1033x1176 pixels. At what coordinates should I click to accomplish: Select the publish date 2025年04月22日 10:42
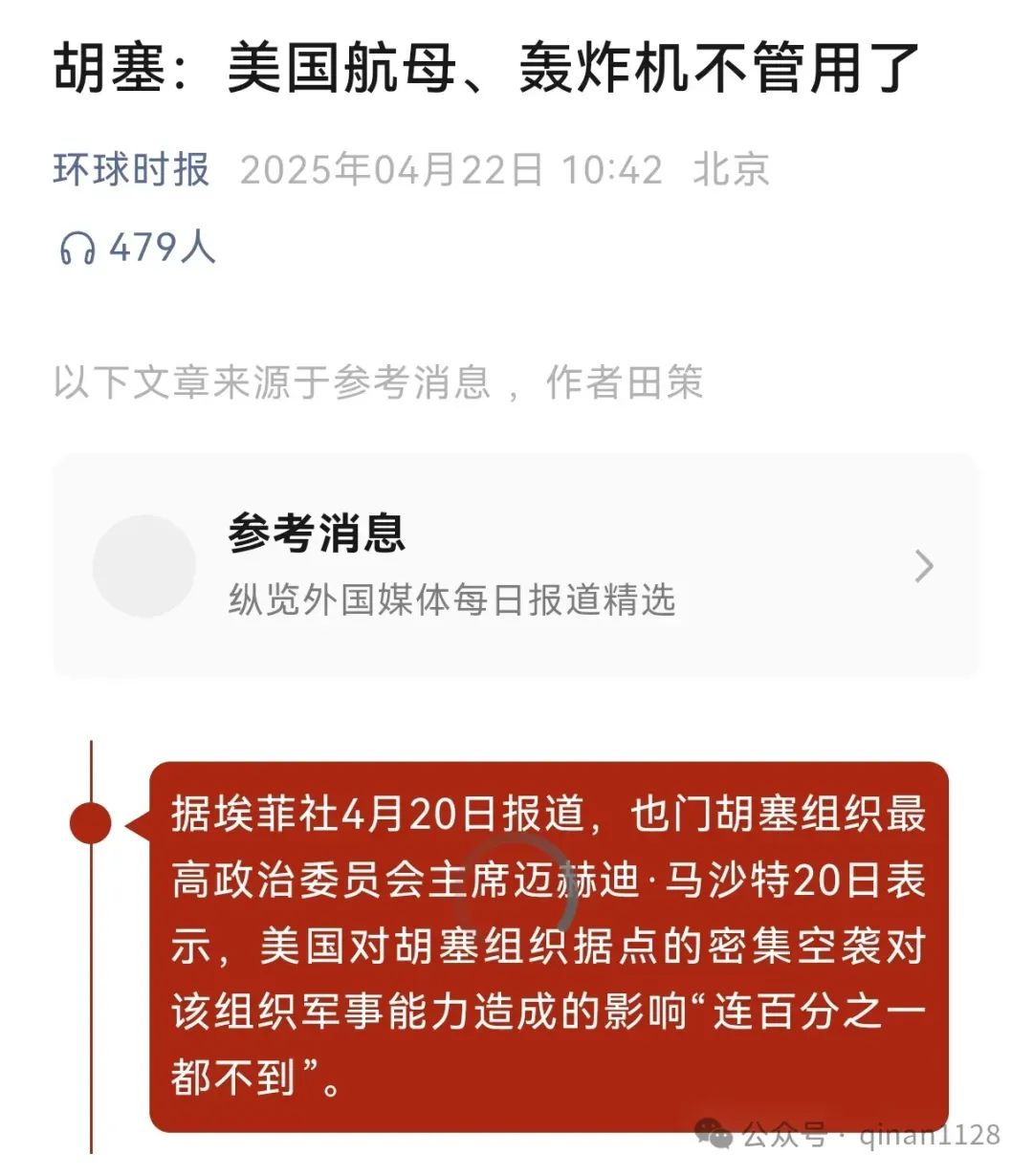tap(450, 168)
